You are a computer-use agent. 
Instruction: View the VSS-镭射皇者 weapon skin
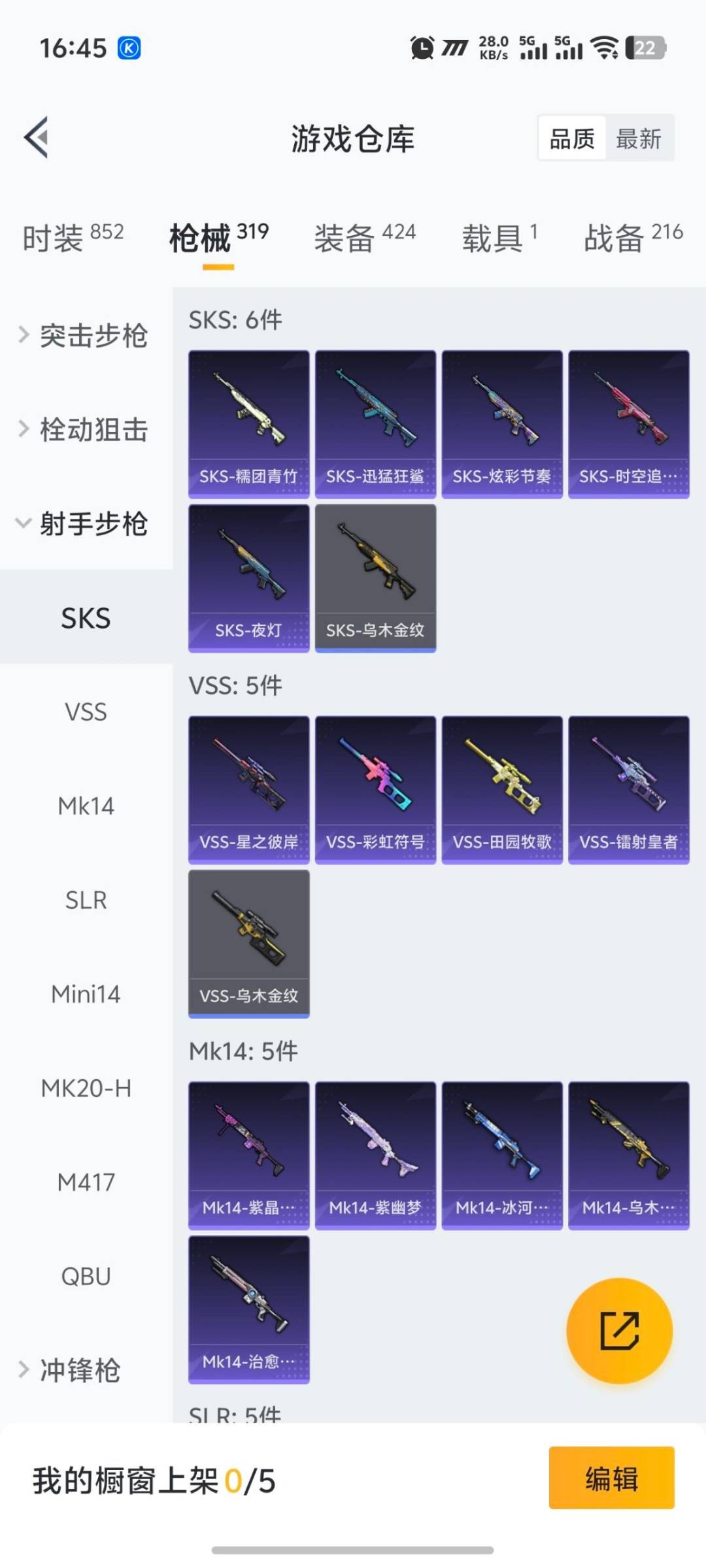tap(628, 787)
